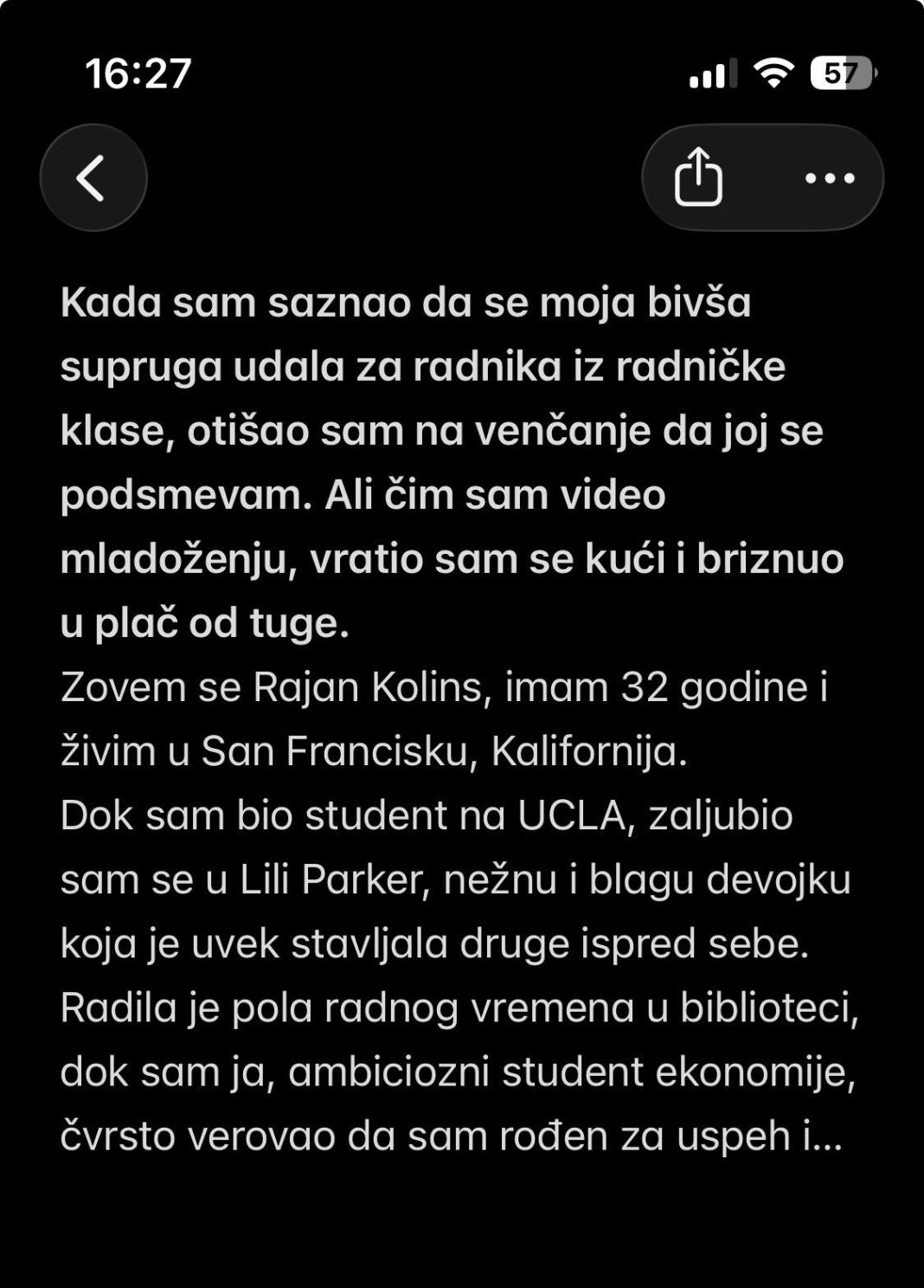The width and height of the screenshot is (924, 1288).
Task: Tap the 16:27 clock in the status bar
Action: 138,75
